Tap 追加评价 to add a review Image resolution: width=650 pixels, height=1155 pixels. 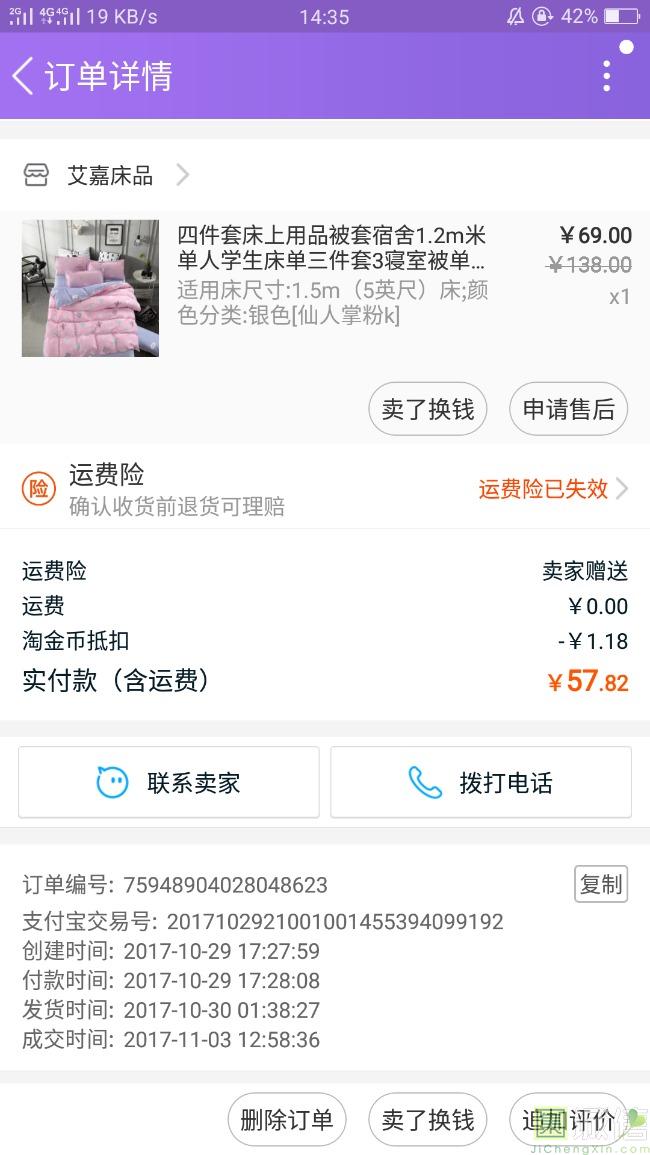click(x=568, y=1120)
